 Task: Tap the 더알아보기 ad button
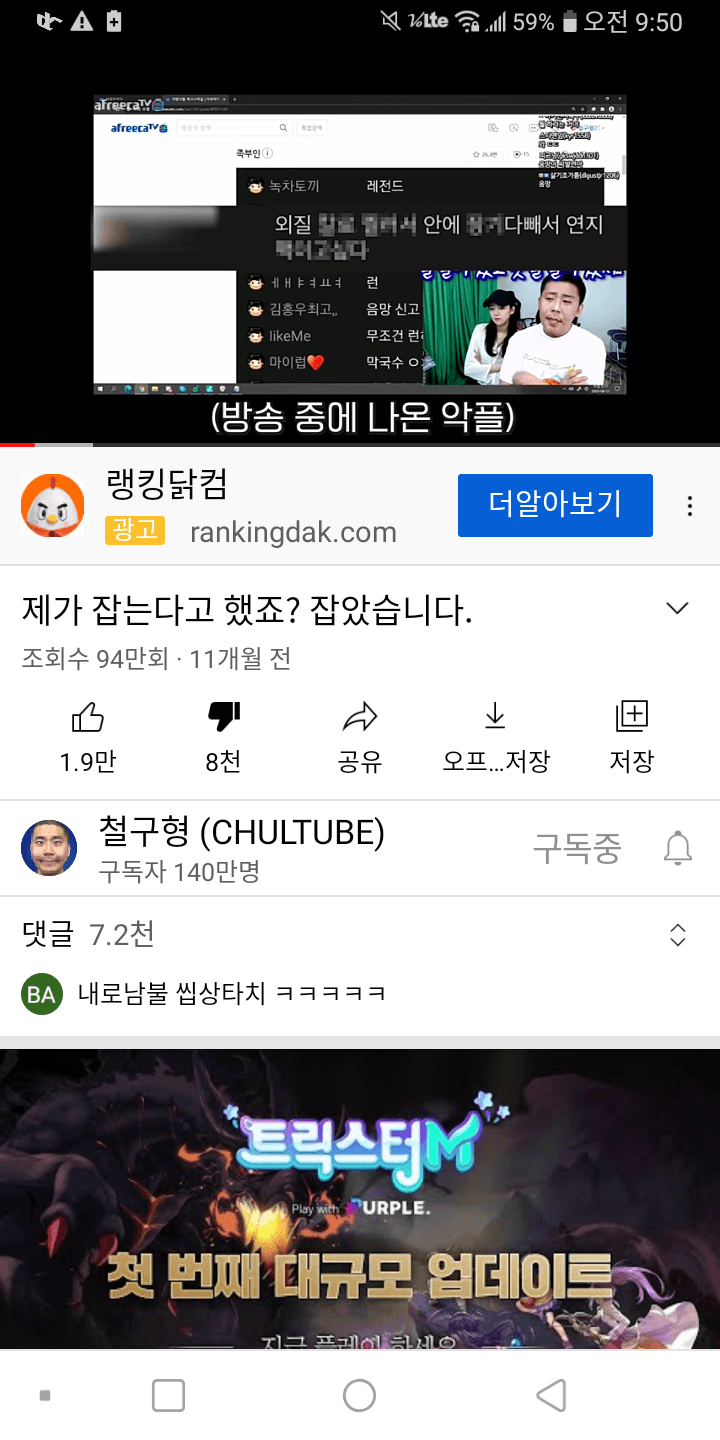[x=555, y=505]
